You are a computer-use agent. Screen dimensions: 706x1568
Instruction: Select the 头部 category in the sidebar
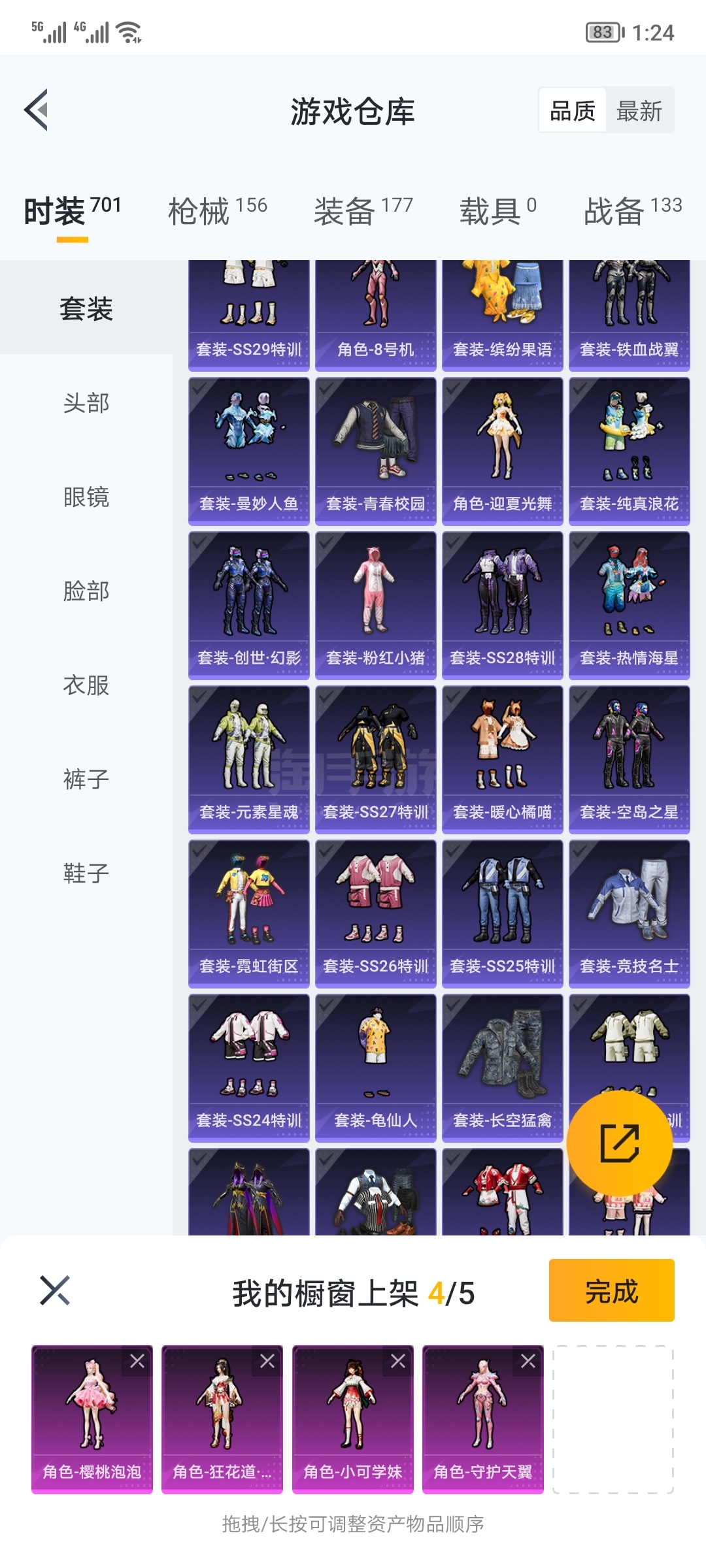tap(86, 403)
